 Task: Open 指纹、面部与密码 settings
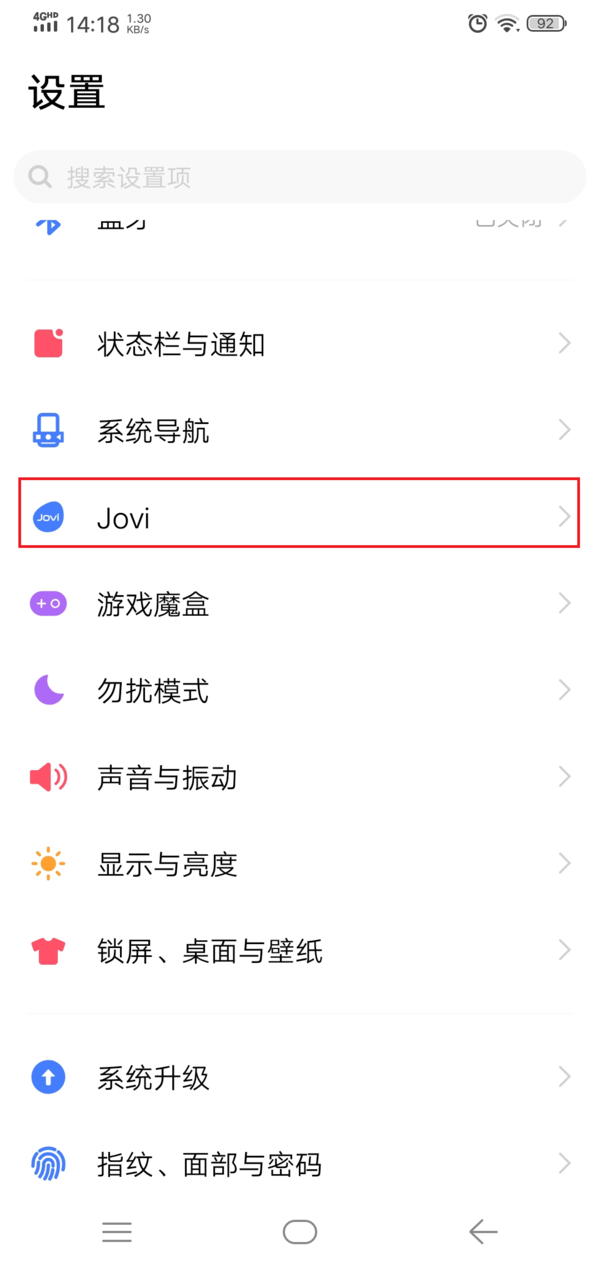(x=300, y=1163)
